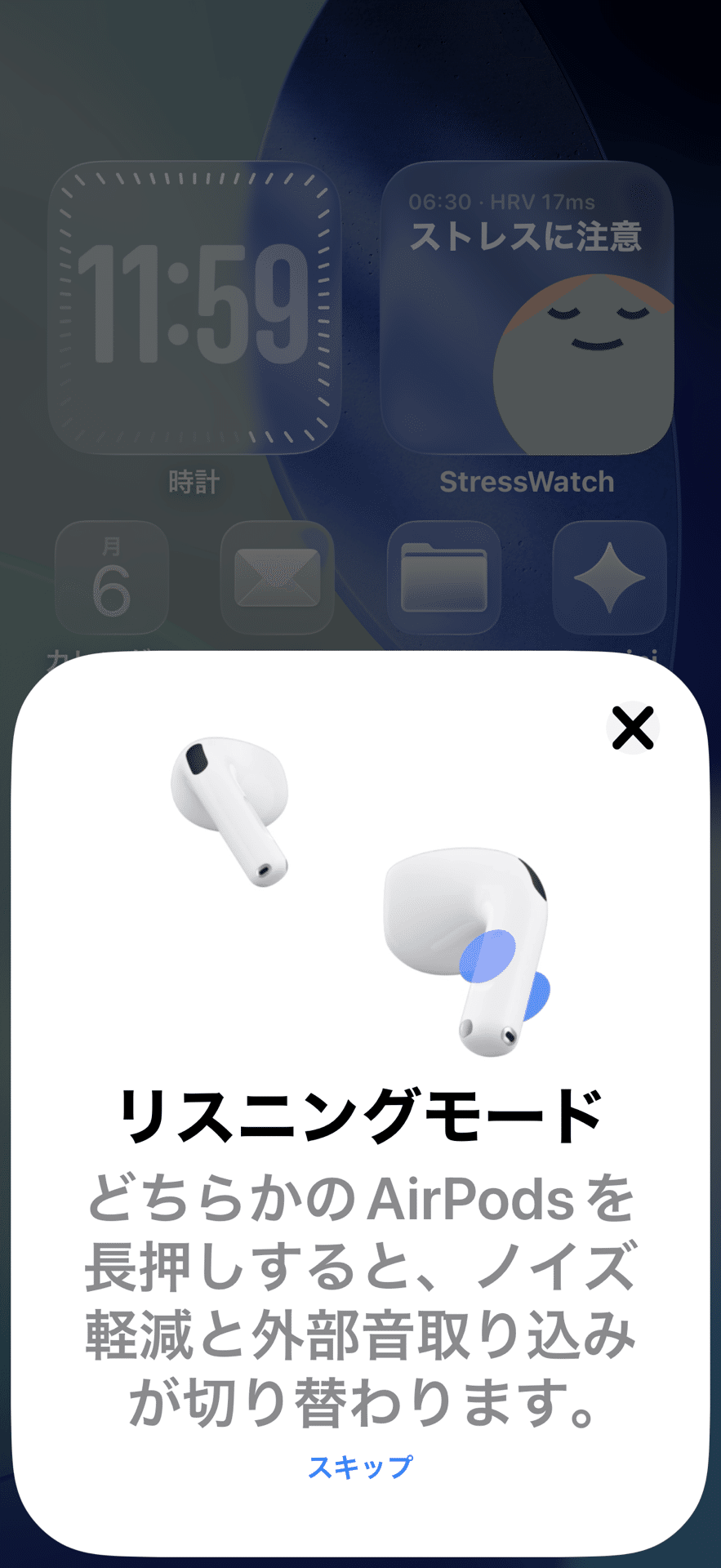Tap the 時計 widget label
The height and width of the screenshot is (1568, 721).
[194, 483]
